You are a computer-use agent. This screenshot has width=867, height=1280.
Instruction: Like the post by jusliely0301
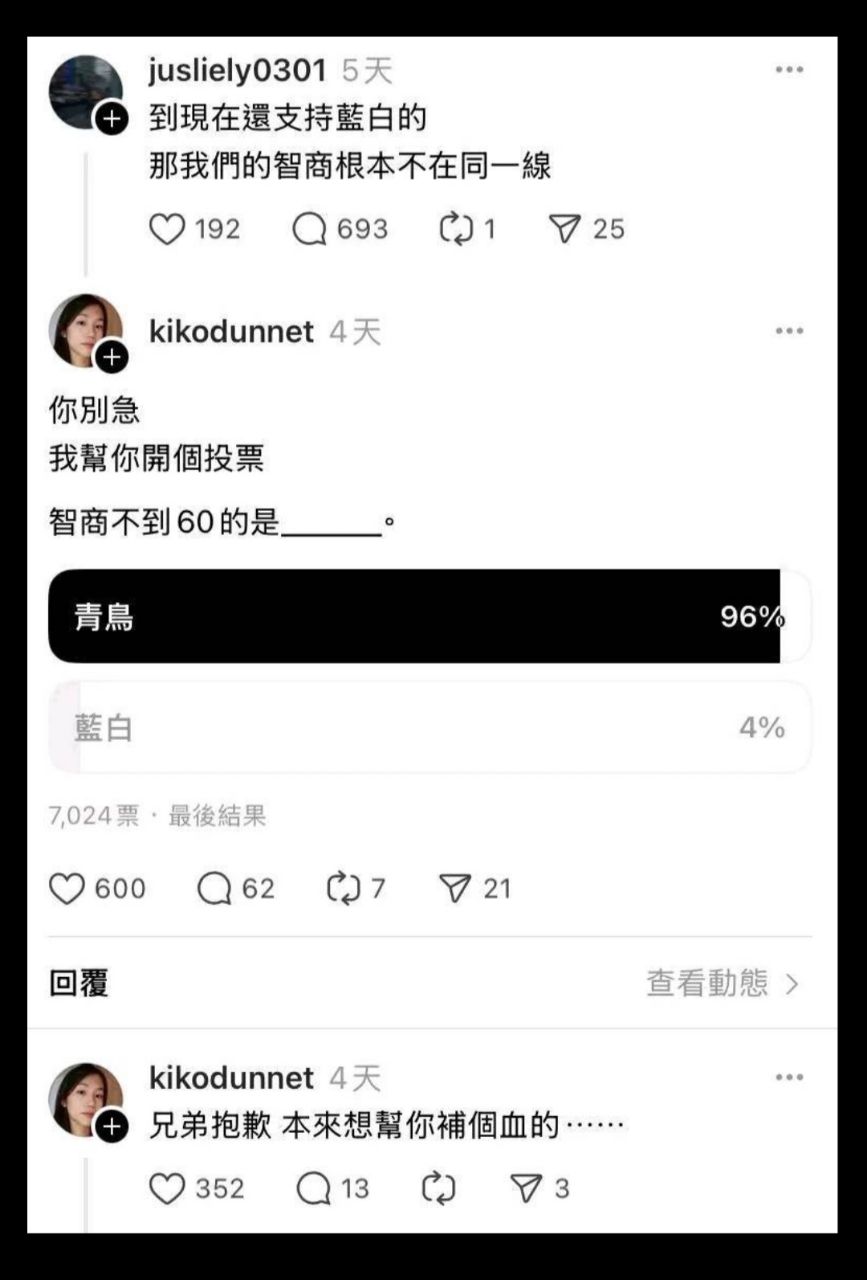[x=167, y=230]
